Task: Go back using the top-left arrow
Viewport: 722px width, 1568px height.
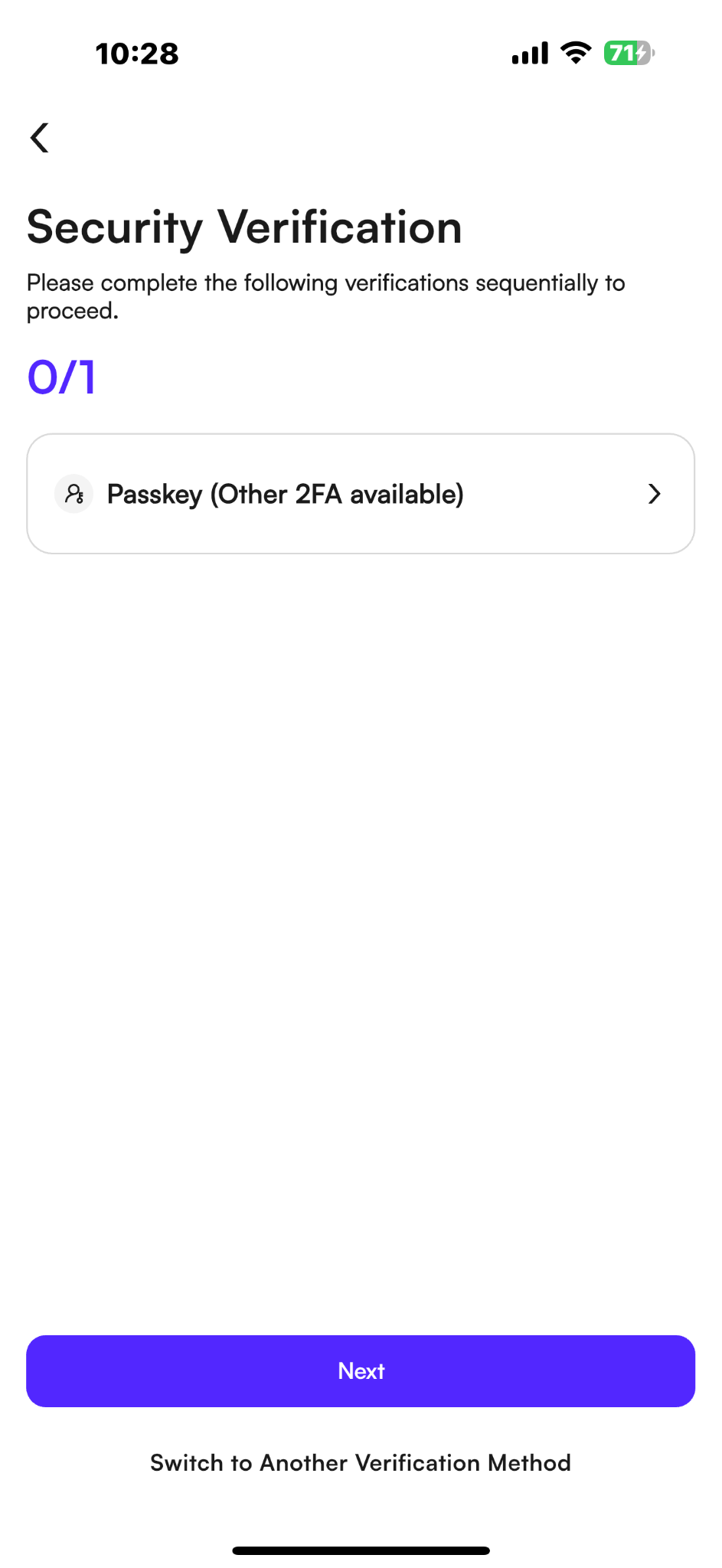Action: coord(40,138)
